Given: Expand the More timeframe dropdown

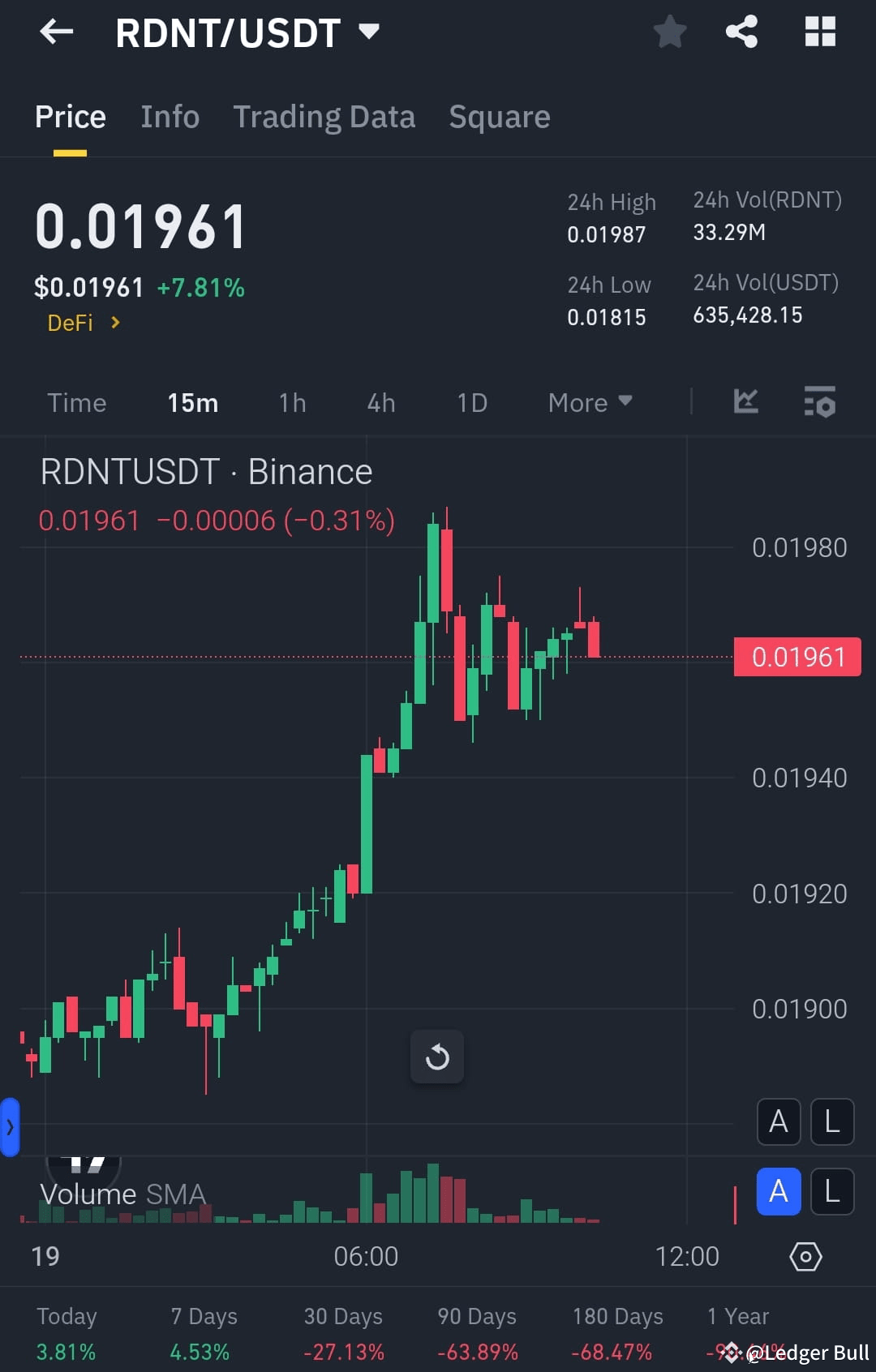Looking at the screenshot, I should pyautogui.click(x=590, y=402).
